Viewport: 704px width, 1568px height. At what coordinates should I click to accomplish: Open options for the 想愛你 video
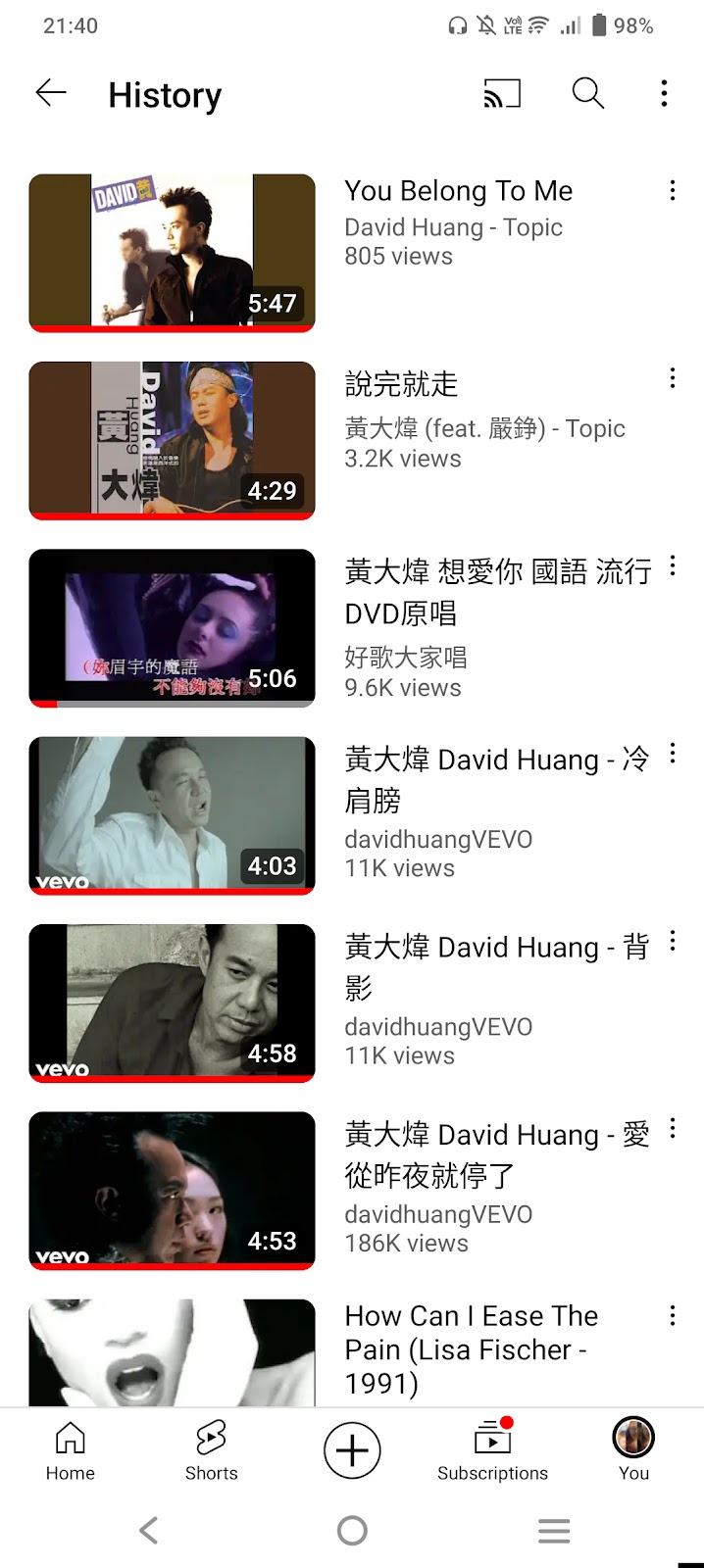(x=673, y=565)
